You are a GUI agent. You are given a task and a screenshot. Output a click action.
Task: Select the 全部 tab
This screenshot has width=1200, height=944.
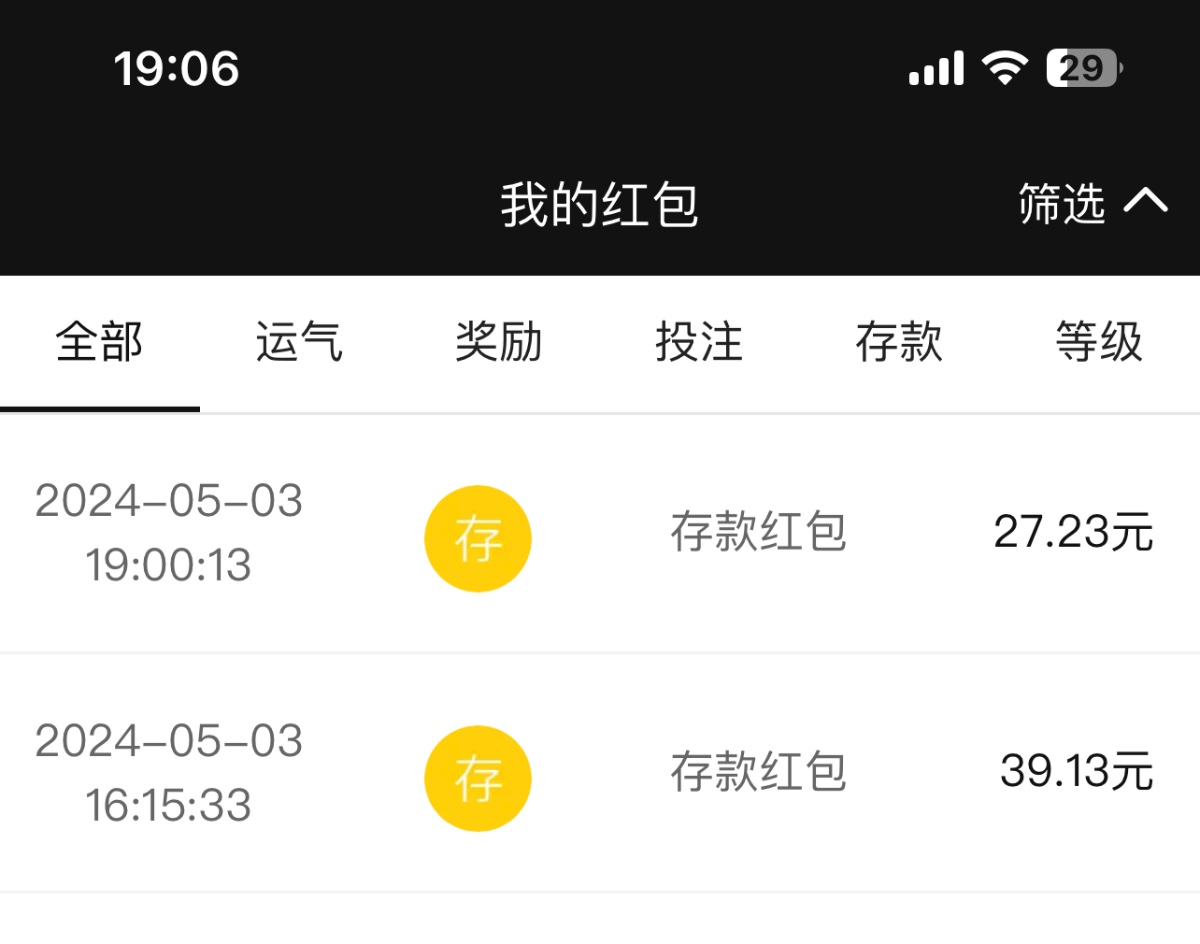[x=99, y=343]
